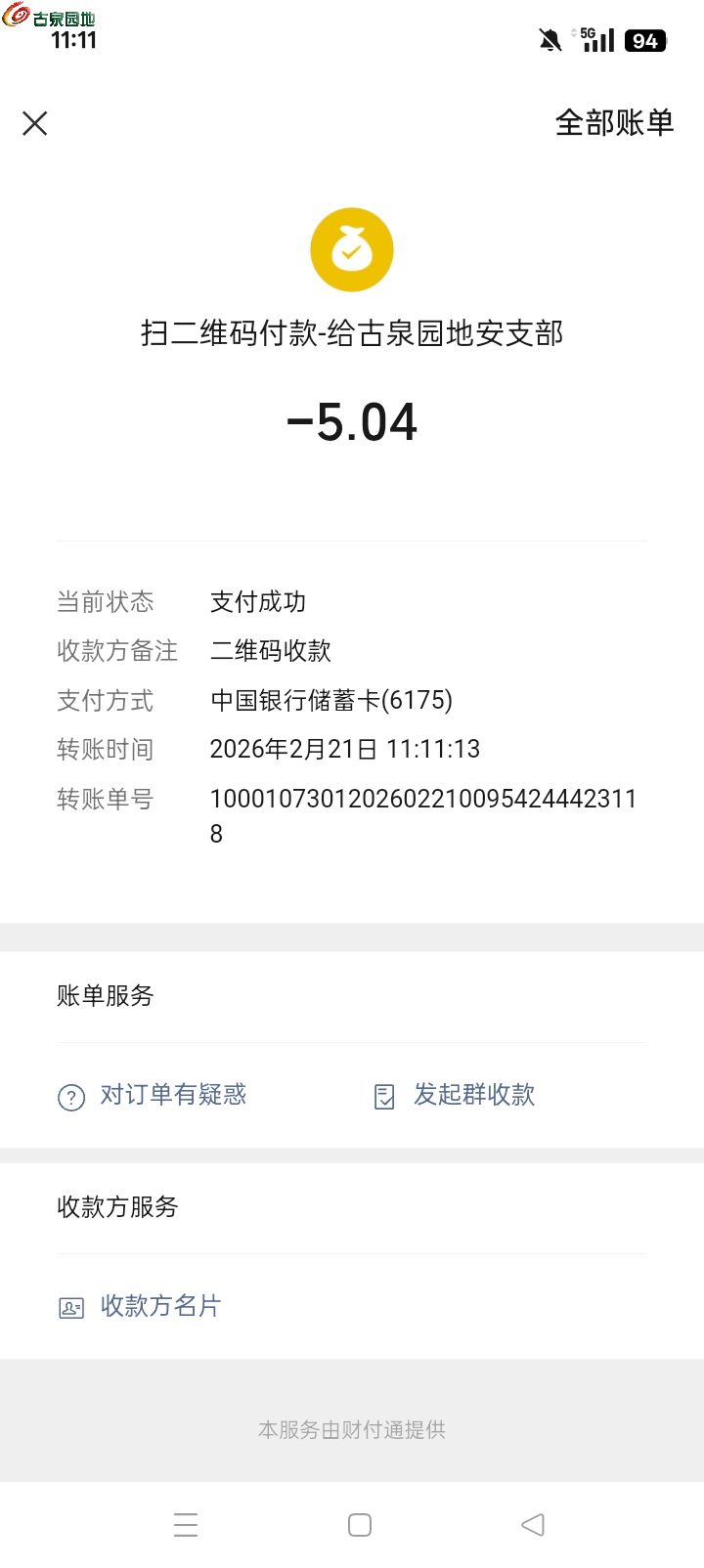Viewport: 704px width, 1568px height.
Task: Close the payment detail screen with the X
Action: click(x=35, y=123)
